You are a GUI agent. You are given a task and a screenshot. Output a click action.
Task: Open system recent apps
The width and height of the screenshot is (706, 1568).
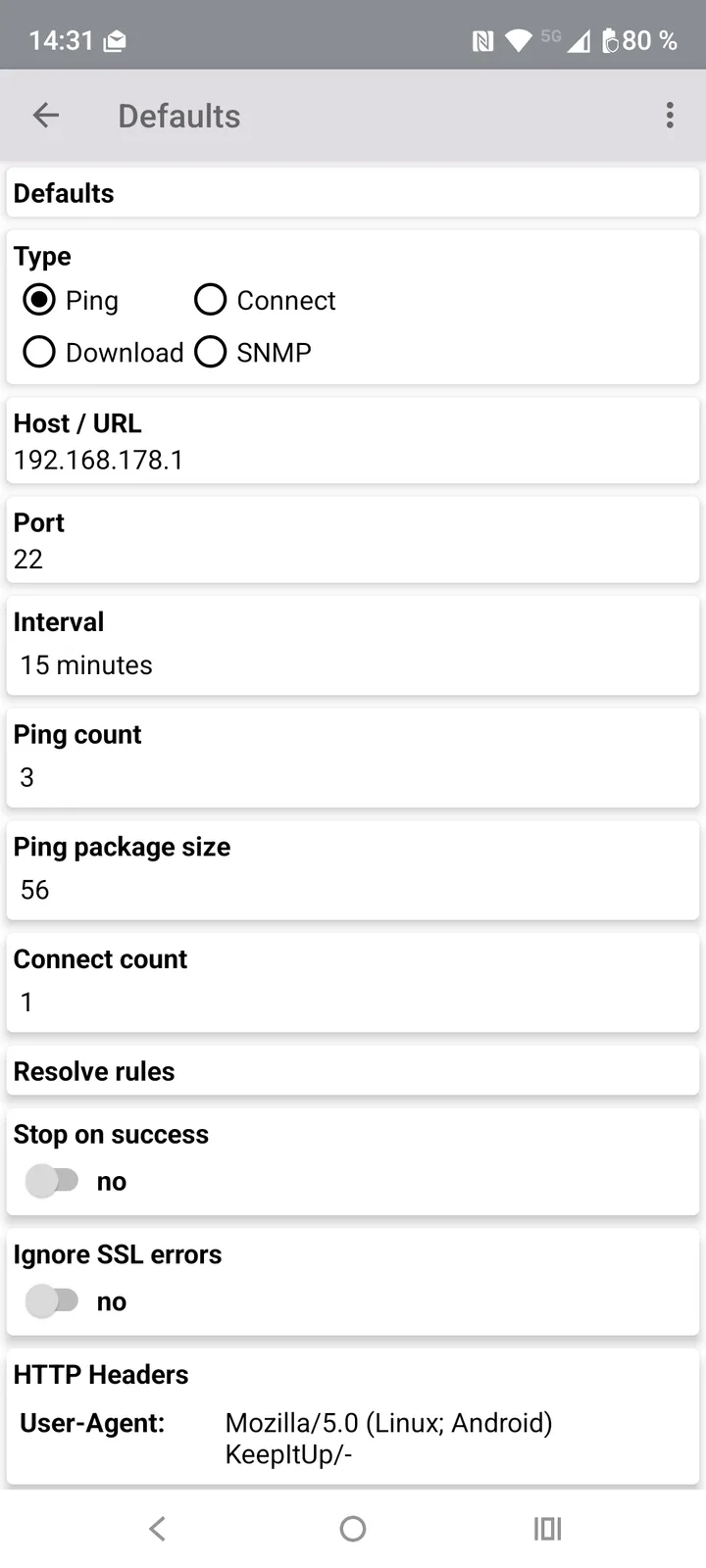[547, 1528]
